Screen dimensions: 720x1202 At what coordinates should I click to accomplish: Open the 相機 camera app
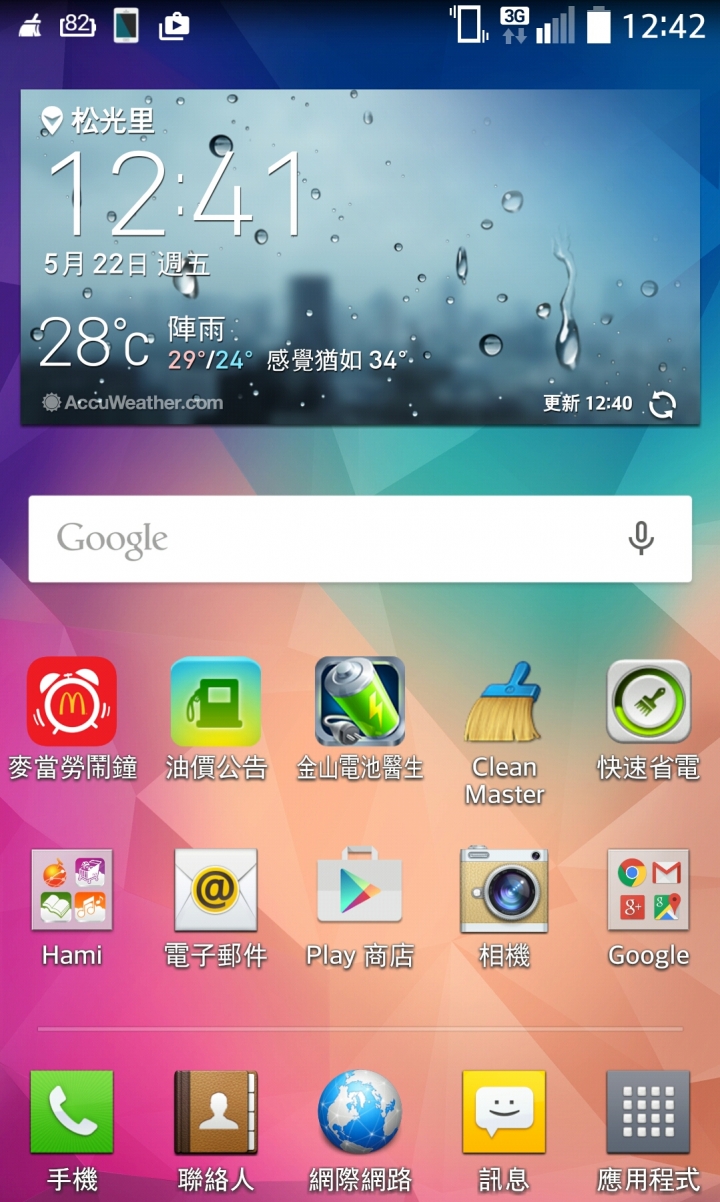pyautogui.click(x=504, y=890)
